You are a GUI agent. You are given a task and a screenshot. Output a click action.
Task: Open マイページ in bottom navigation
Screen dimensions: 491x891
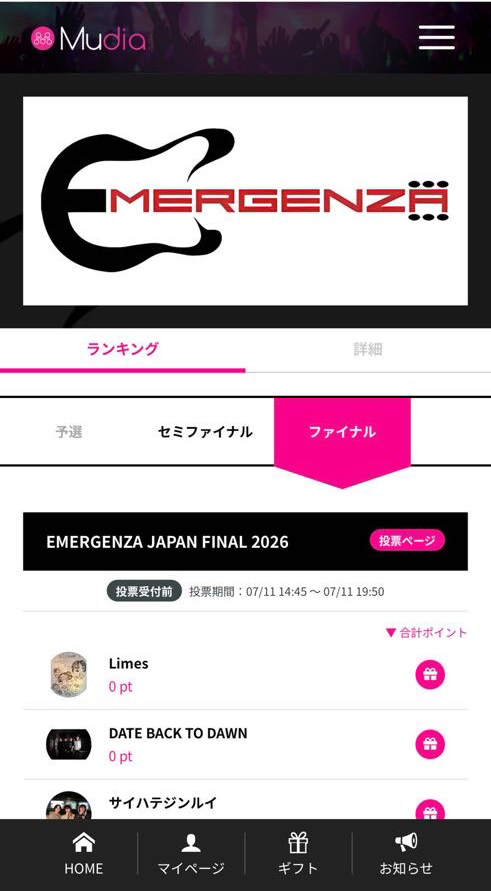pyautogui.click(x=191, y=854)
